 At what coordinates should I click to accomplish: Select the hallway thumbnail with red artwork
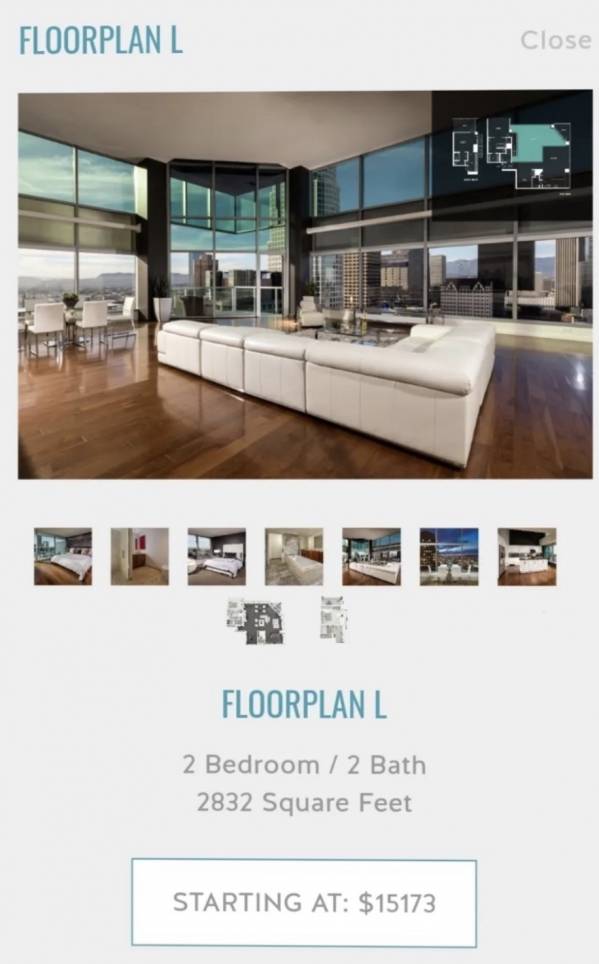(x=140, y=556)
